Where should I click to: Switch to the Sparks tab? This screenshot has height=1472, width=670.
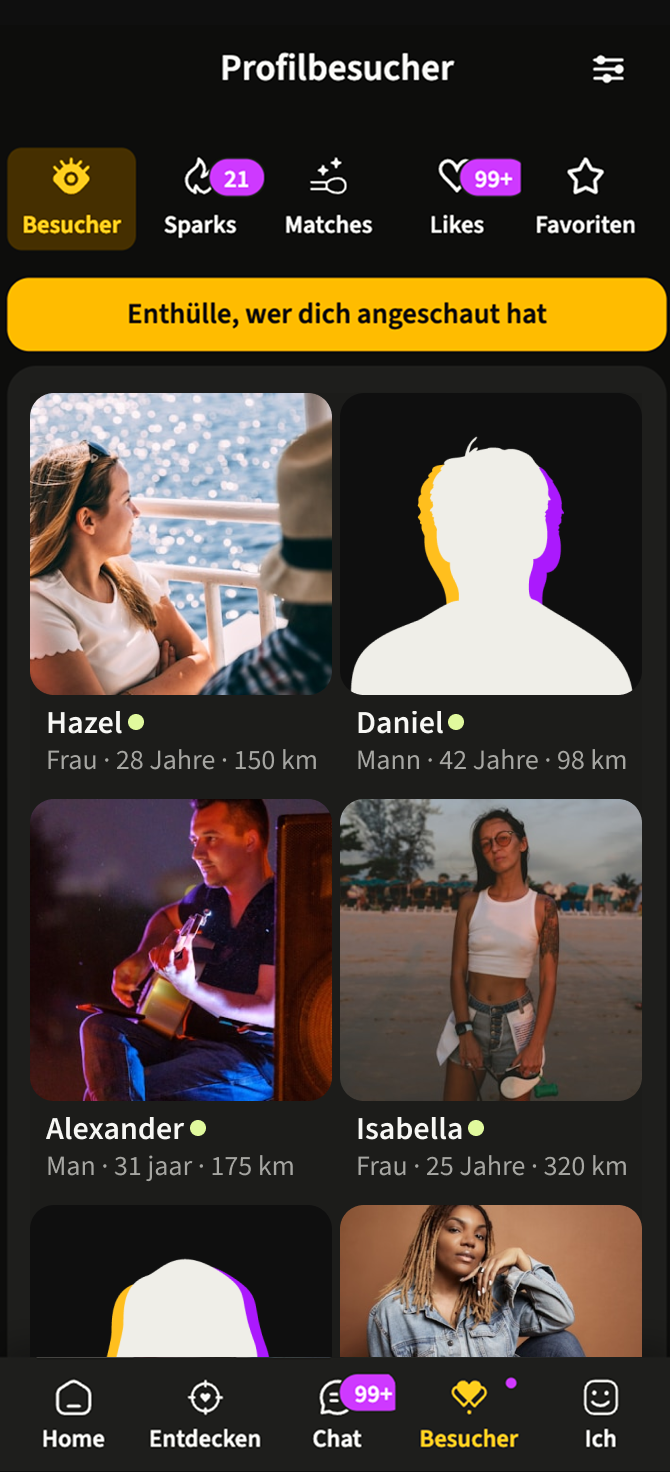[x=201, y=199]
